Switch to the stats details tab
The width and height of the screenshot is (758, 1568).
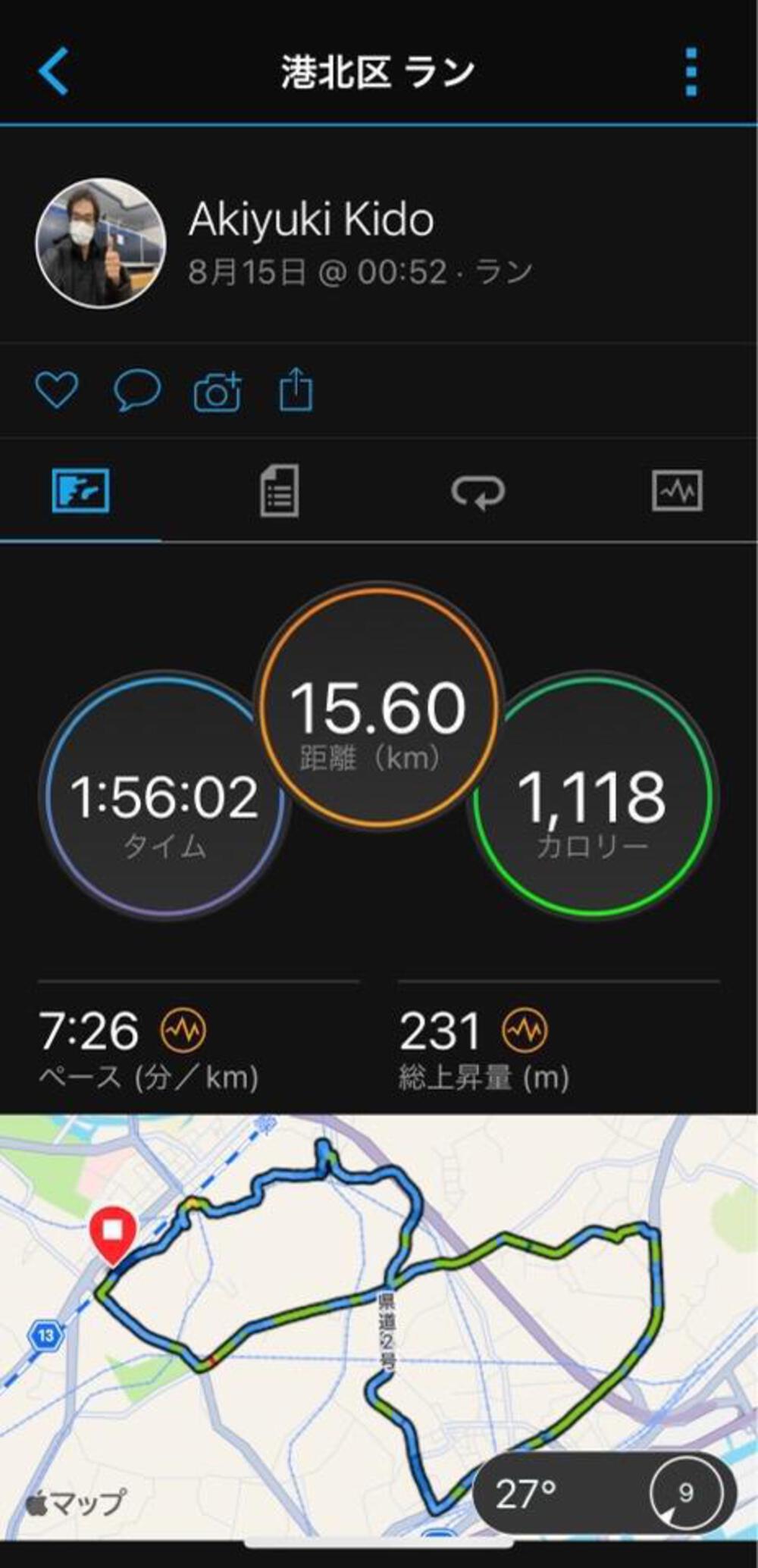coord(279,491)
